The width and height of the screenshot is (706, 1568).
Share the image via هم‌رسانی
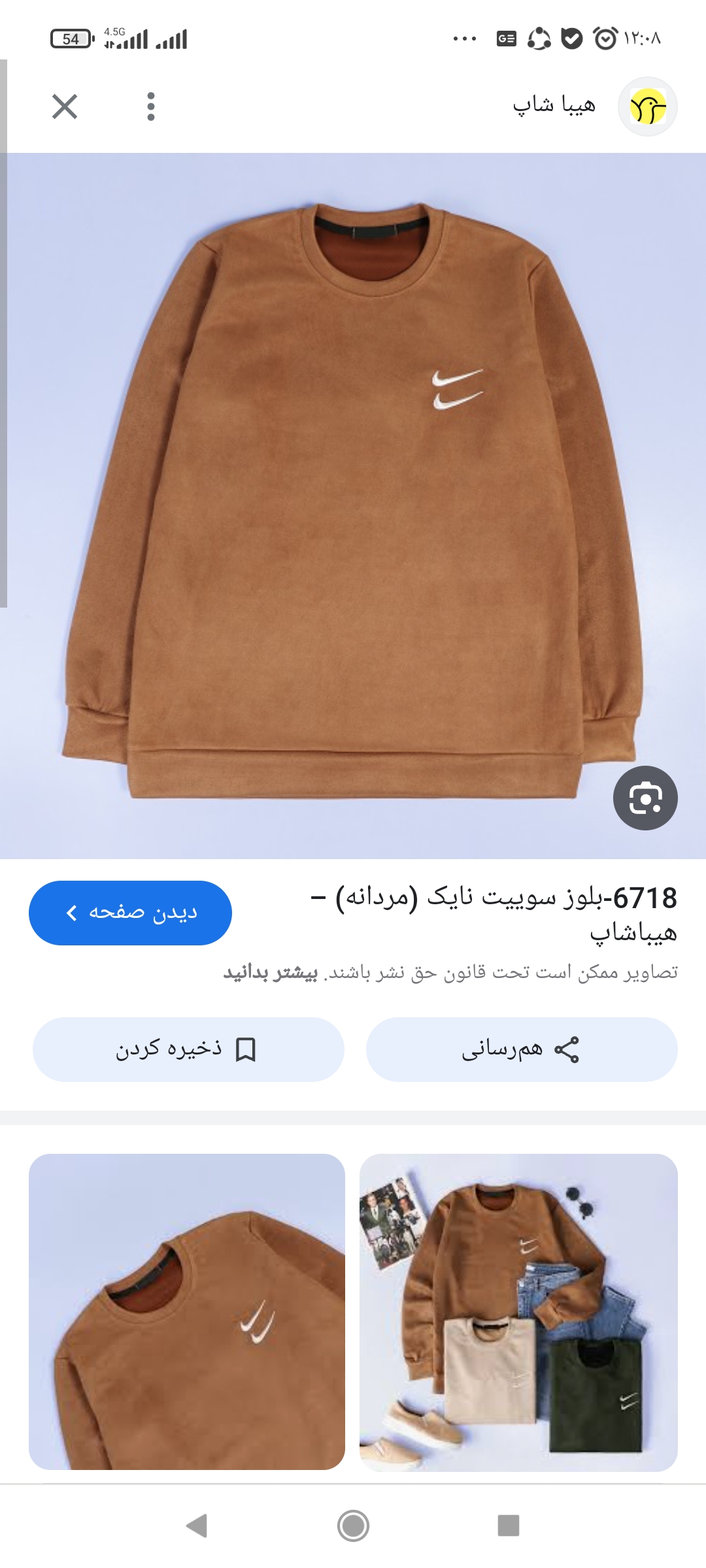pos(521,1049)
